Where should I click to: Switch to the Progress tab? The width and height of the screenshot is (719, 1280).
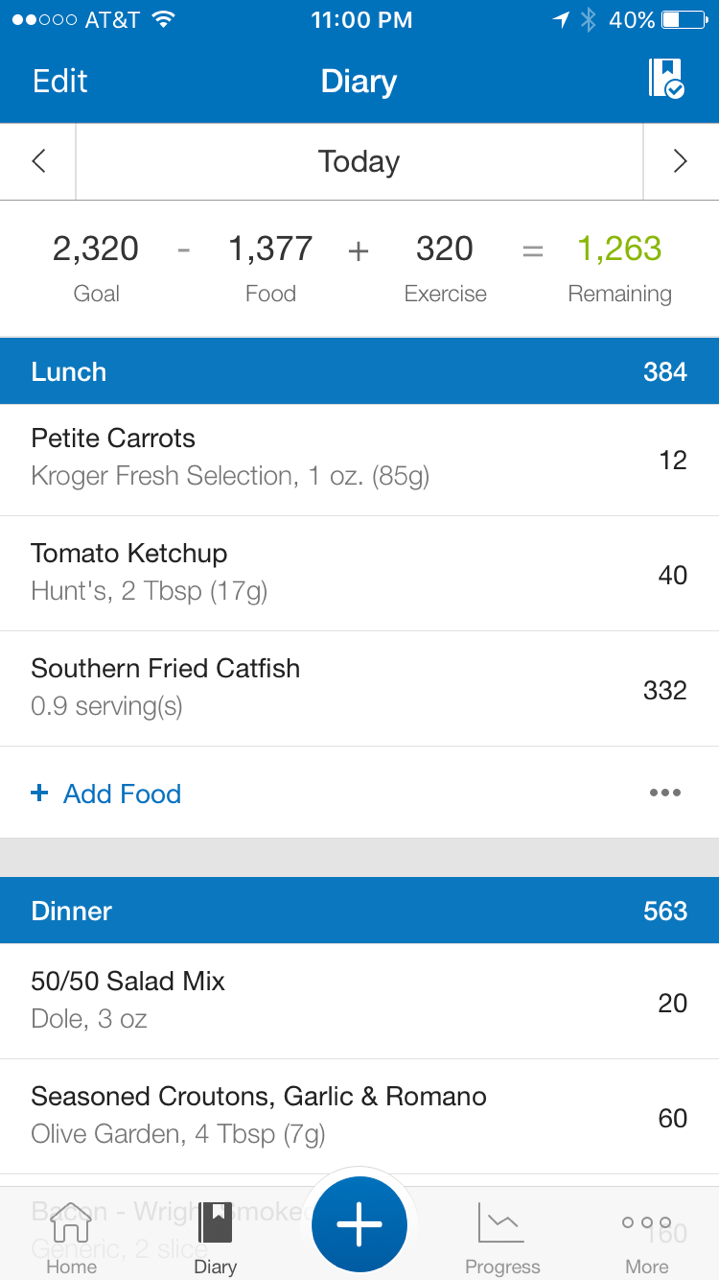502,1238
